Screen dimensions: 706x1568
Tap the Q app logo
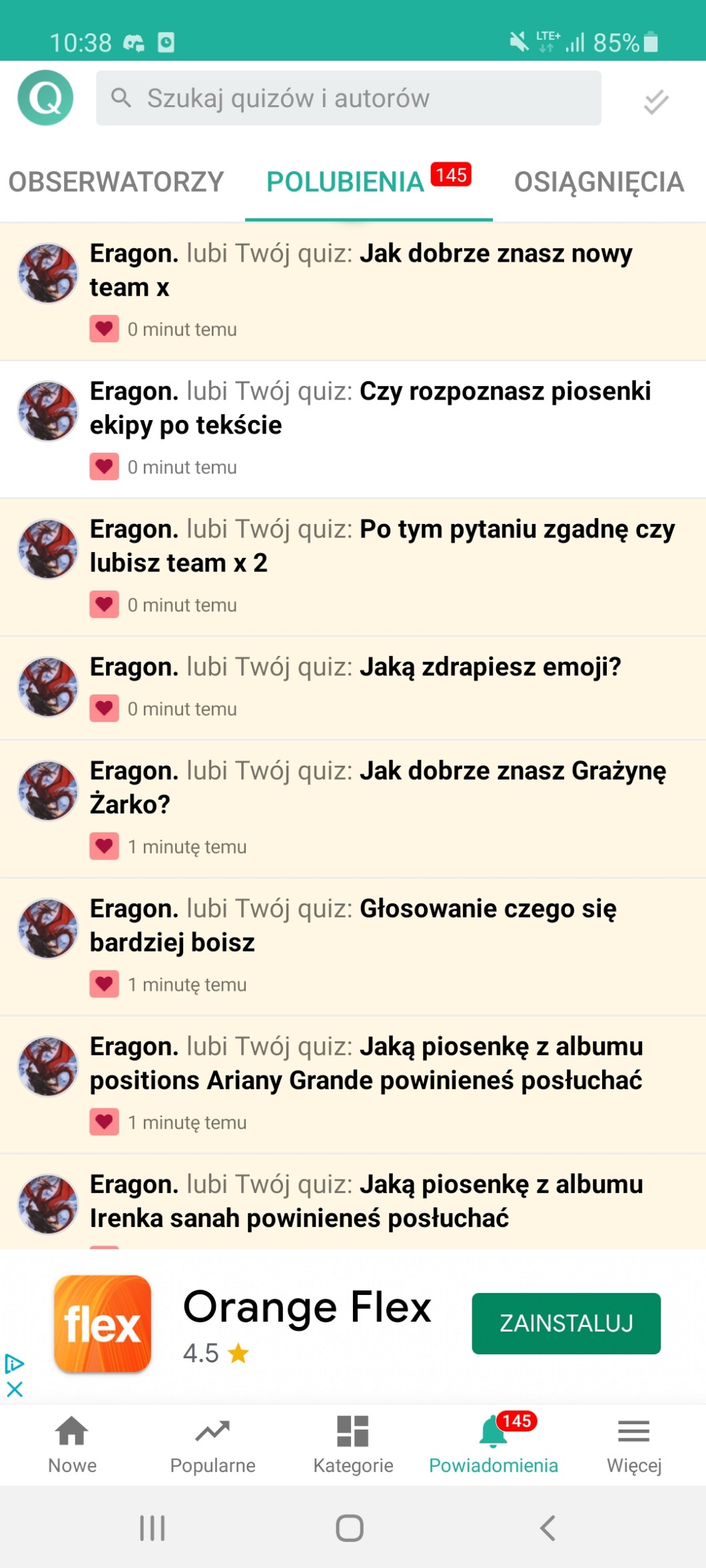[45, 98]
